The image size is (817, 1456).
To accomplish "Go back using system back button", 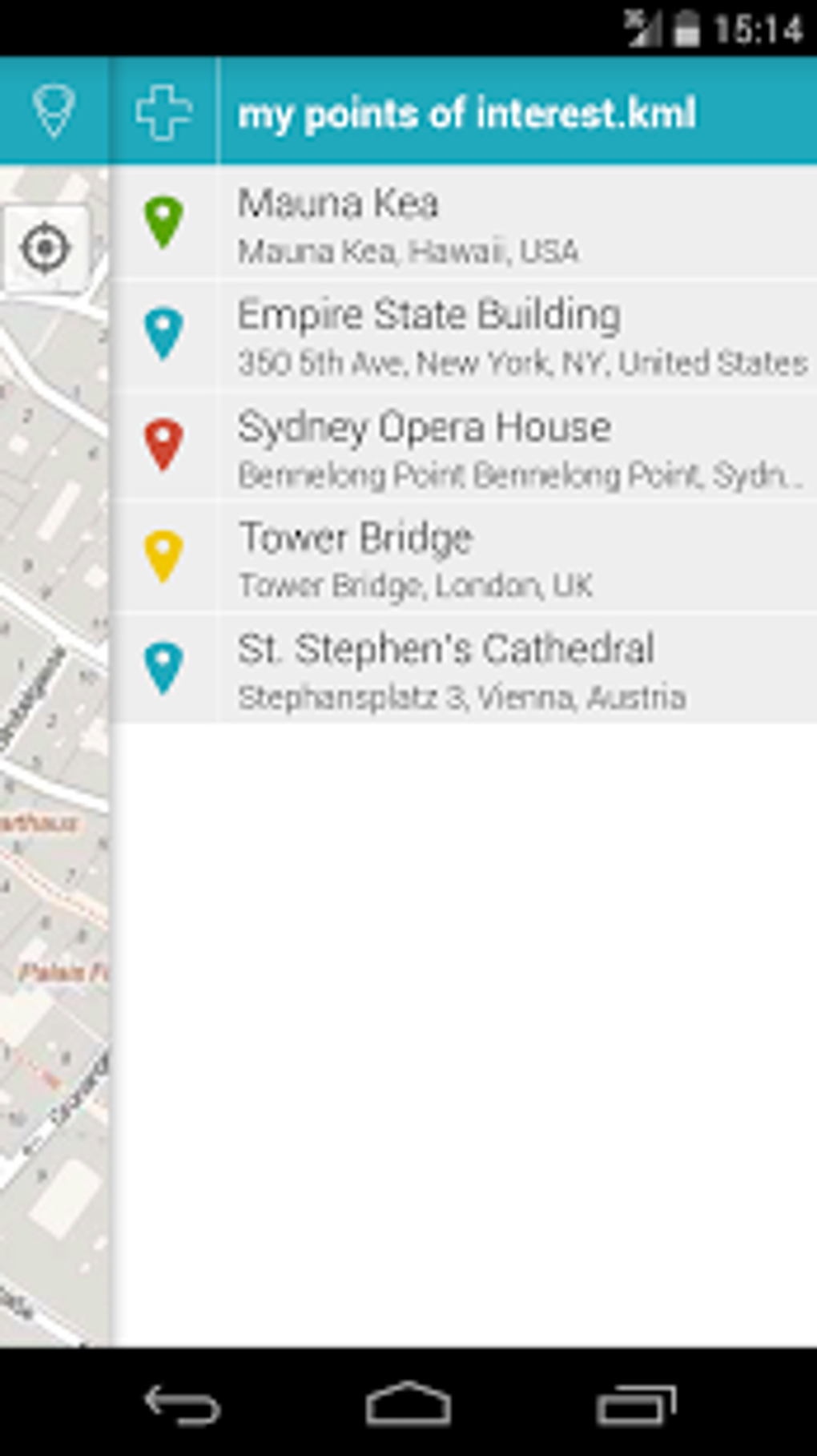I will [x=182, y=1405].
